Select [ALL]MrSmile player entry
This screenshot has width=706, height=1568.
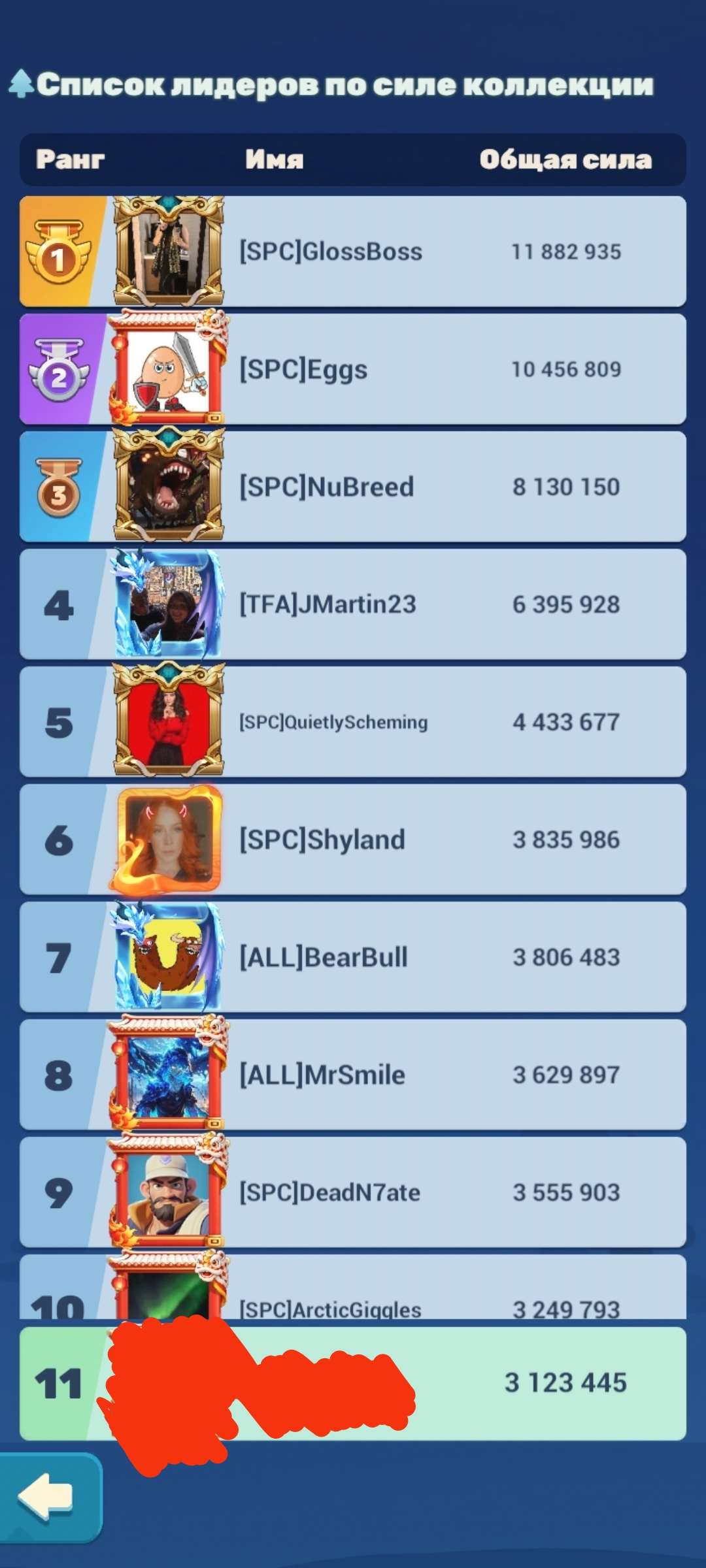[x=353, y=1075]
